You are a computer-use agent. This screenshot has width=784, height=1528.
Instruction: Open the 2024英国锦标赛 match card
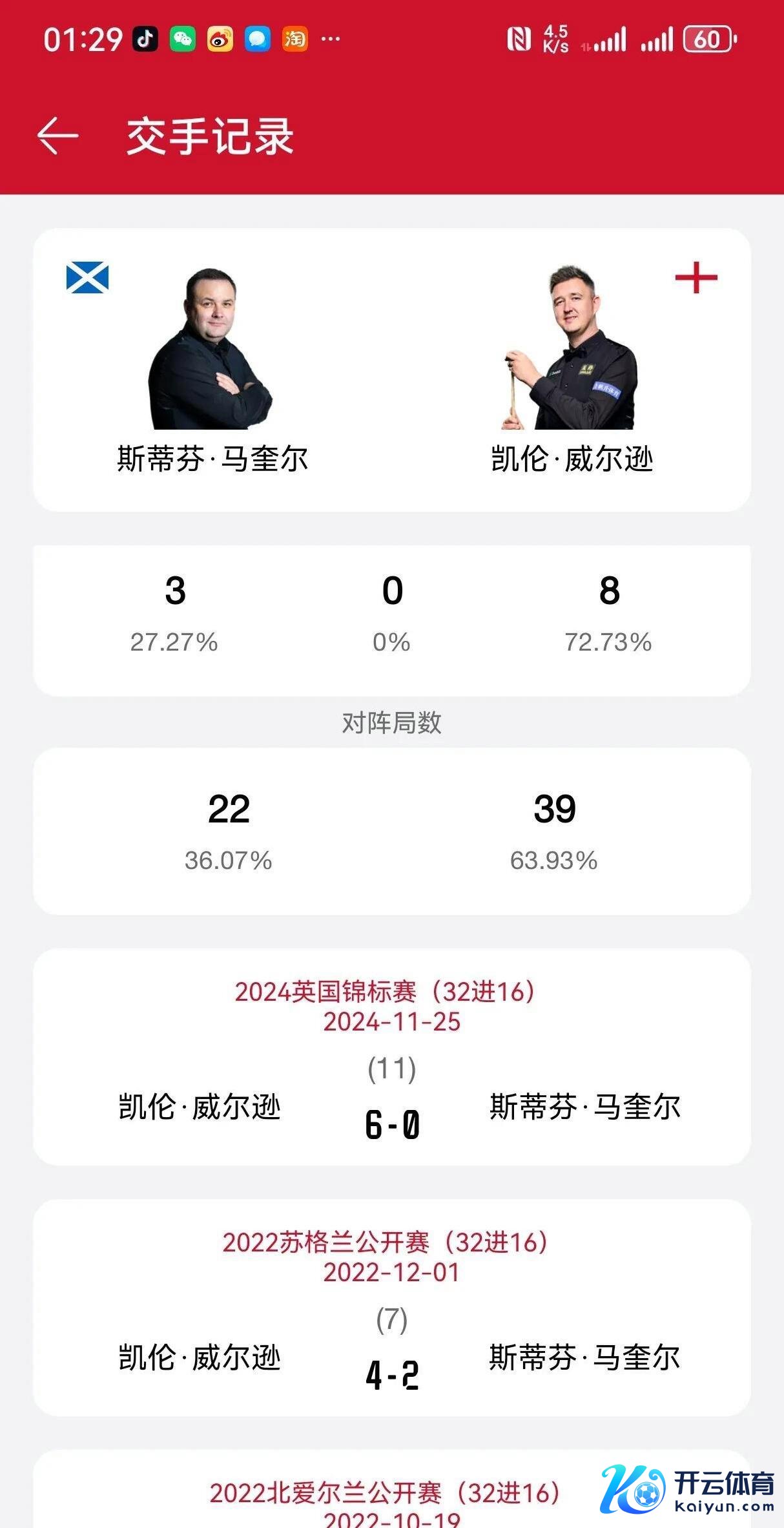click(x=391, y=1057)
